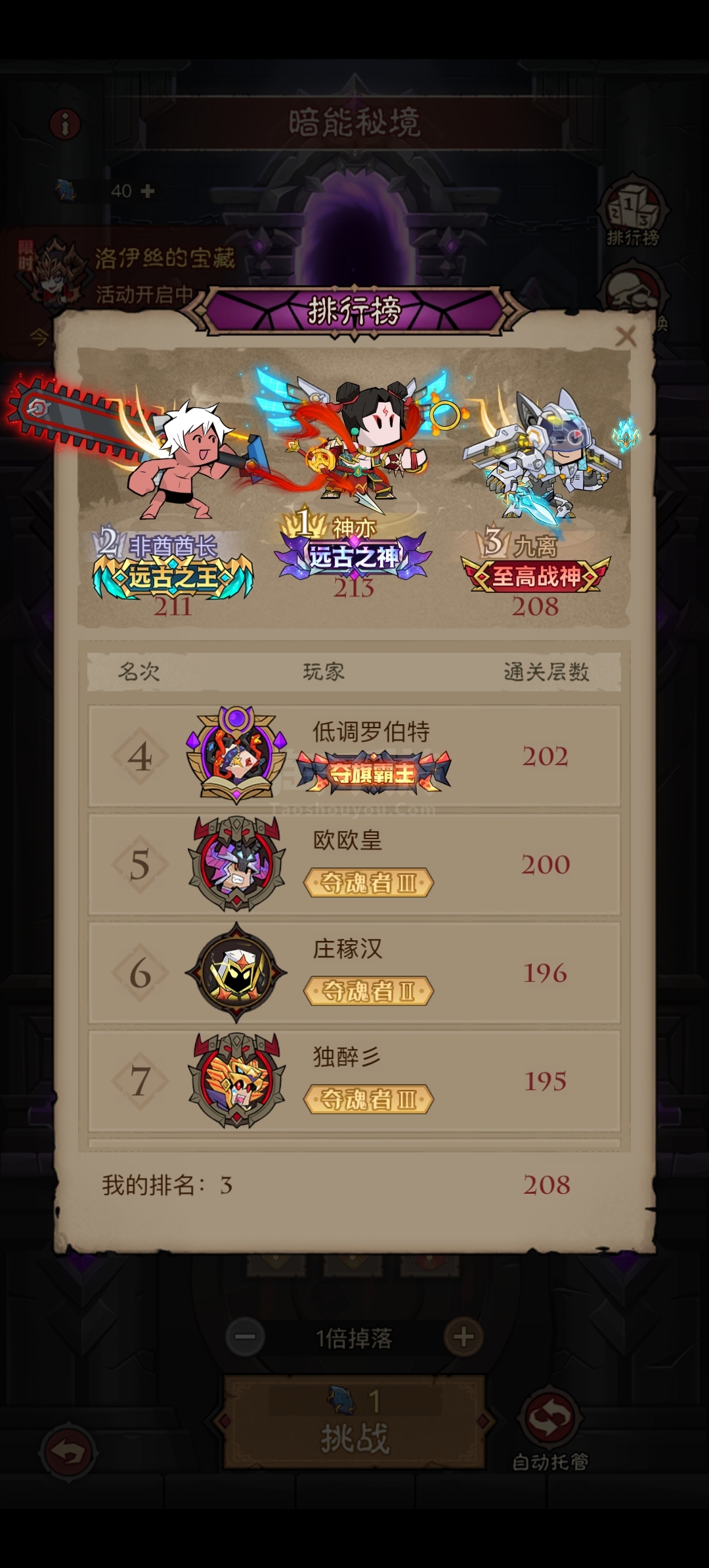Open rank 6 player 庄稼汉
The width and height of the screenshot is (709, 1568).
pyautogui.click(x=354, y=972)
